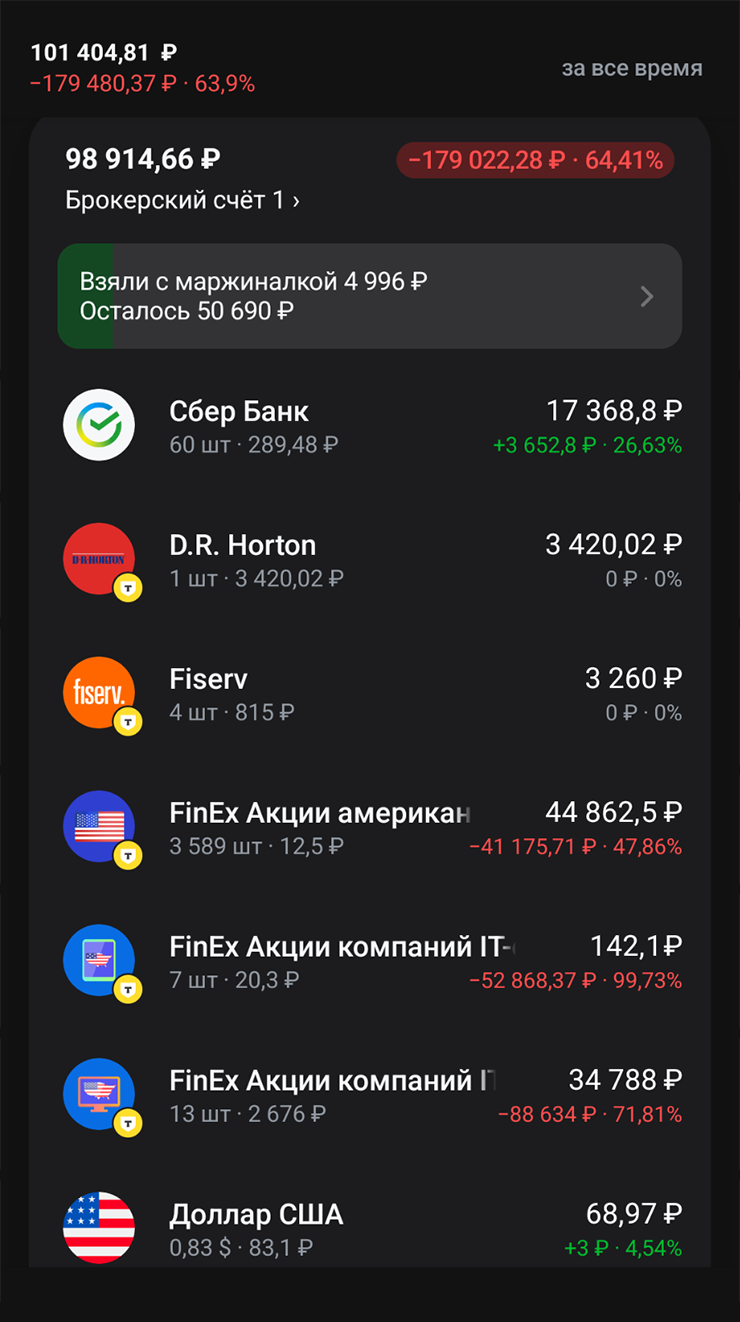740x1322 pixels.
Task: View the D.R. Horton holding
Action: [370, 560]
